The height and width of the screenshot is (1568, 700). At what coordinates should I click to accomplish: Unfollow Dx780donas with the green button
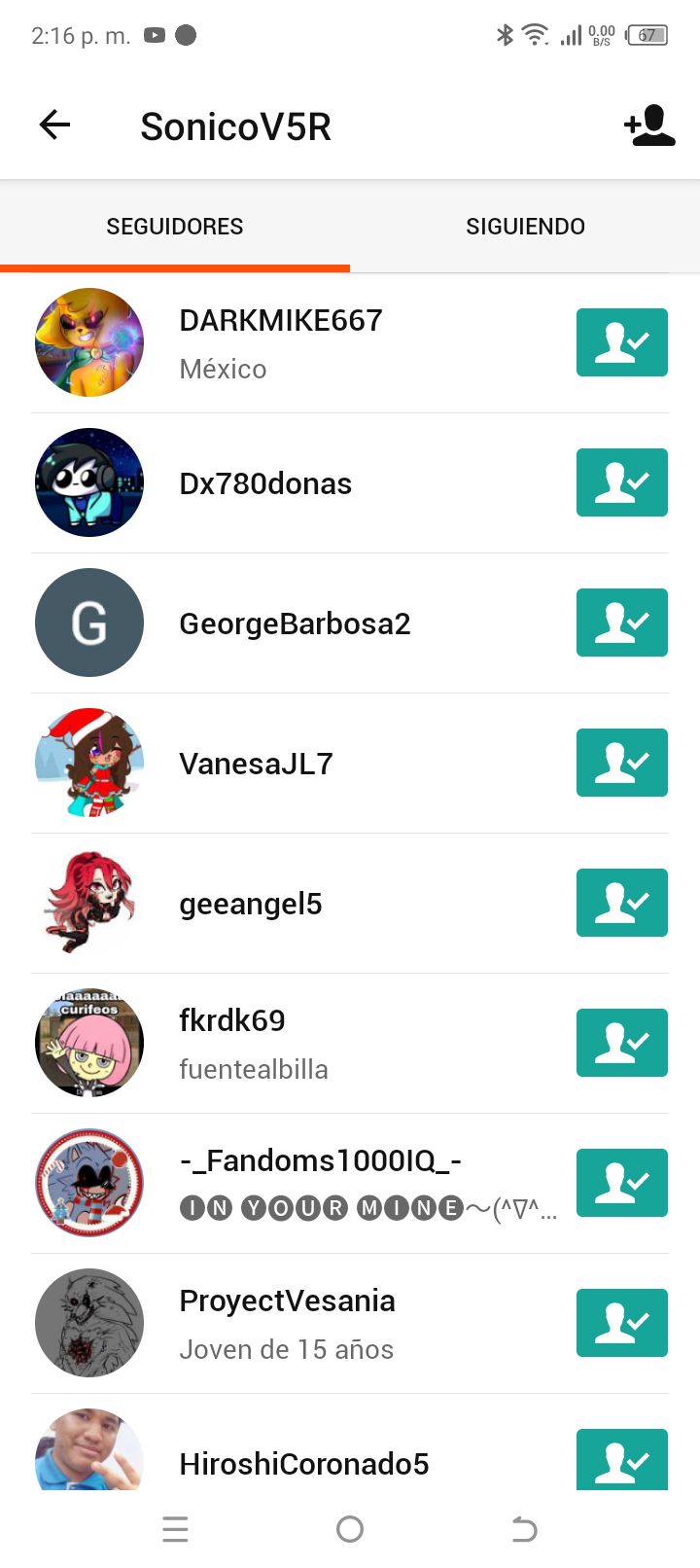tap(622, 482)
